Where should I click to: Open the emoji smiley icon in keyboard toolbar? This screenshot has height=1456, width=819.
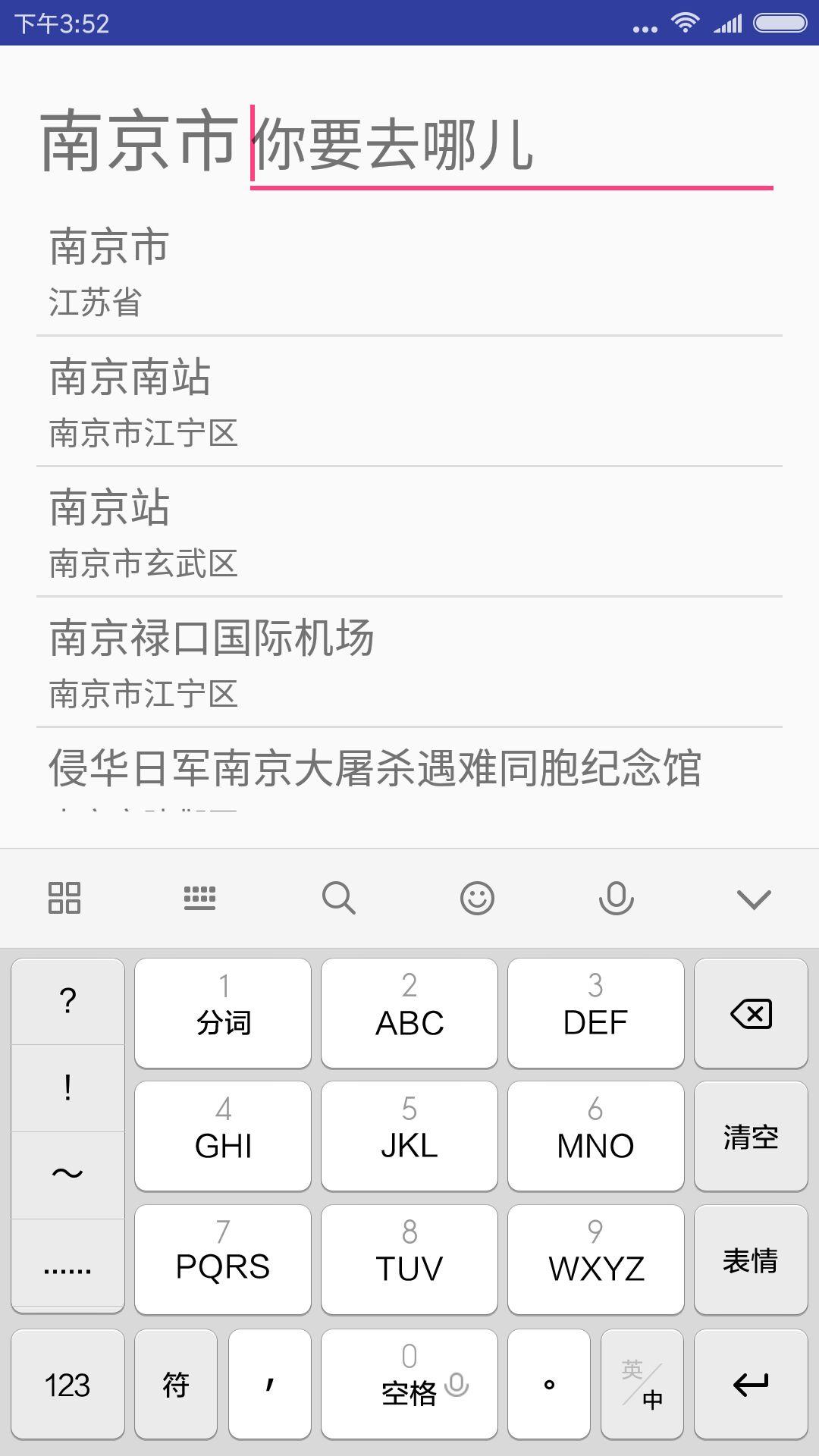pos(476,898)
